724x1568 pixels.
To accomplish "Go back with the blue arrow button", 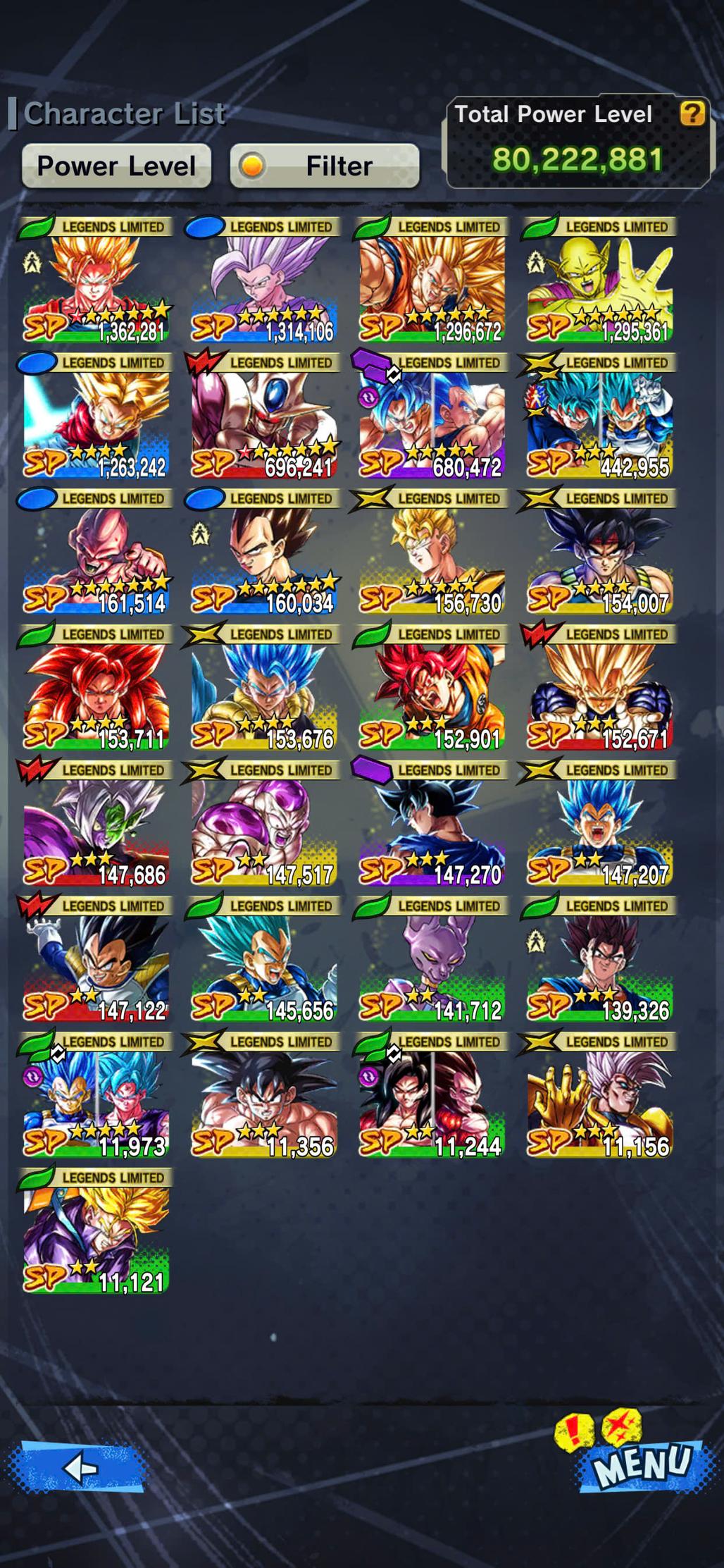I will tap(79, 1468).
